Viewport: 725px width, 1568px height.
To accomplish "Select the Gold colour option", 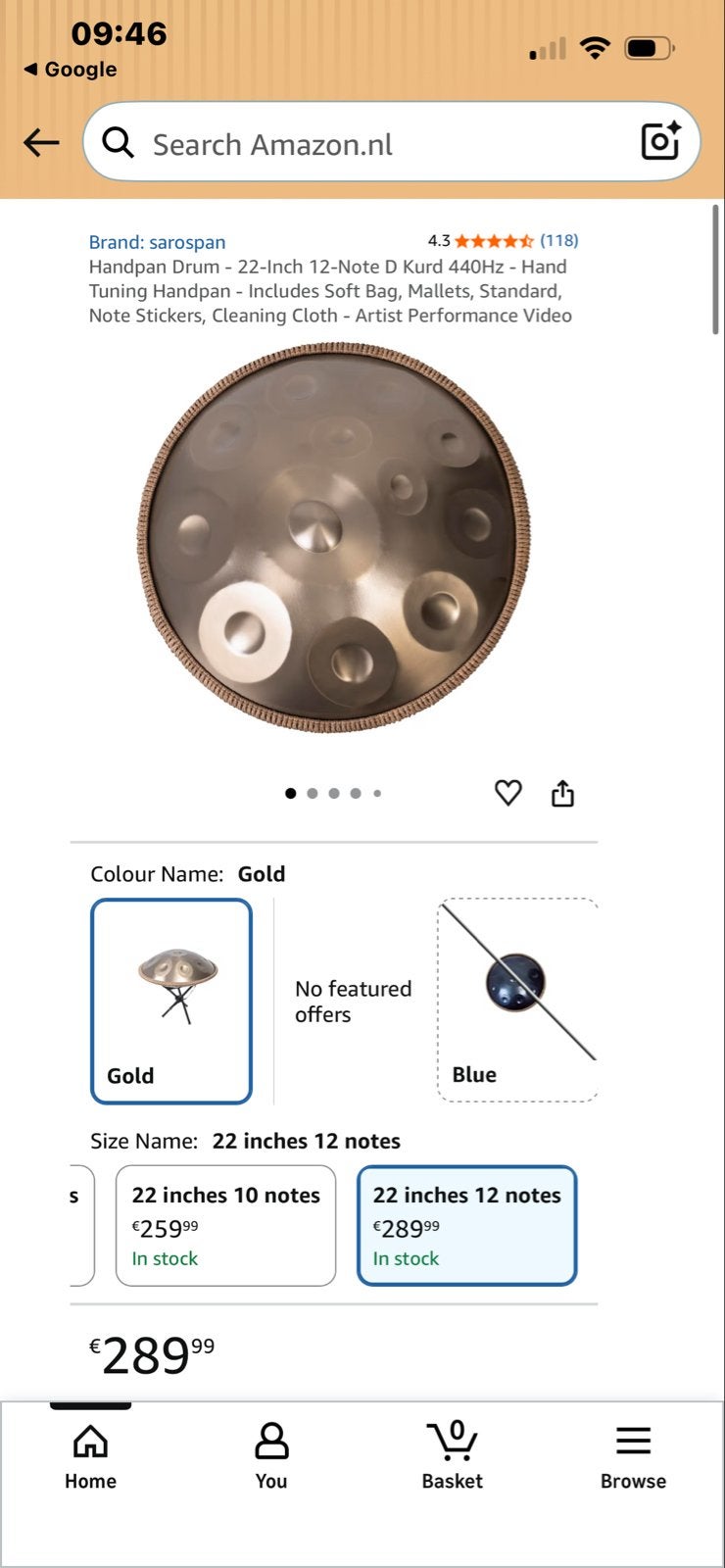I will (171, 1002).
